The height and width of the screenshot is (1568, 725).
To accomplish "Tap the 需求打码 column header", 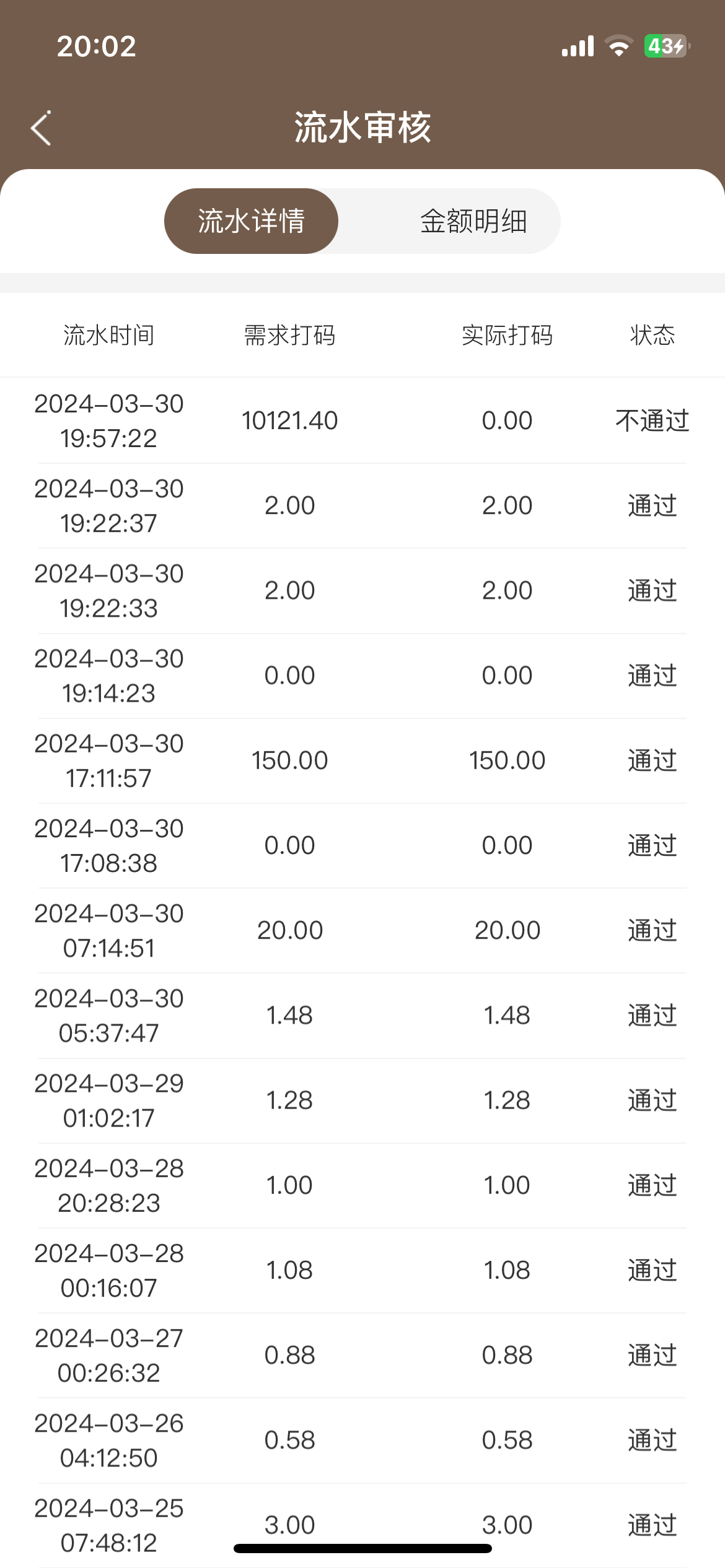I will (290, 334).
